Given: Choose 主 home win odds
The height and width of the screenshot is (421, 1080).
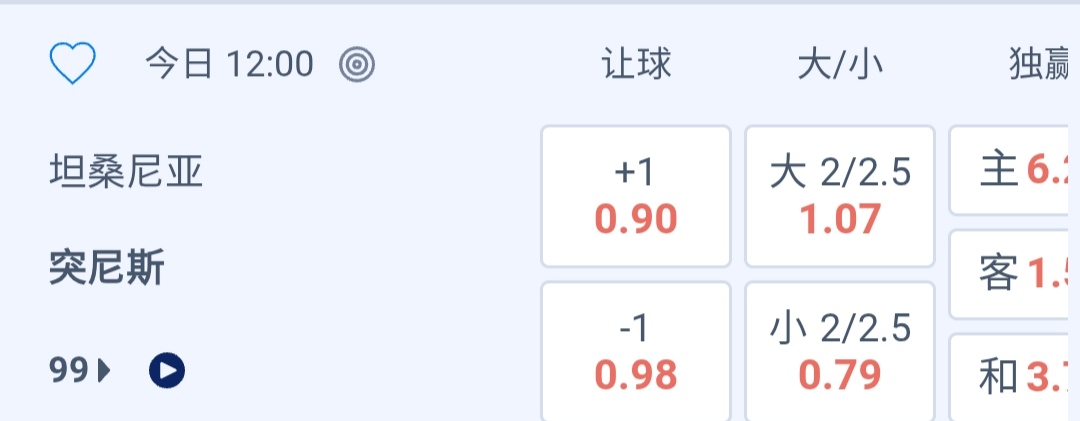Looking at the screenshot, I should tap(1015, 171).
